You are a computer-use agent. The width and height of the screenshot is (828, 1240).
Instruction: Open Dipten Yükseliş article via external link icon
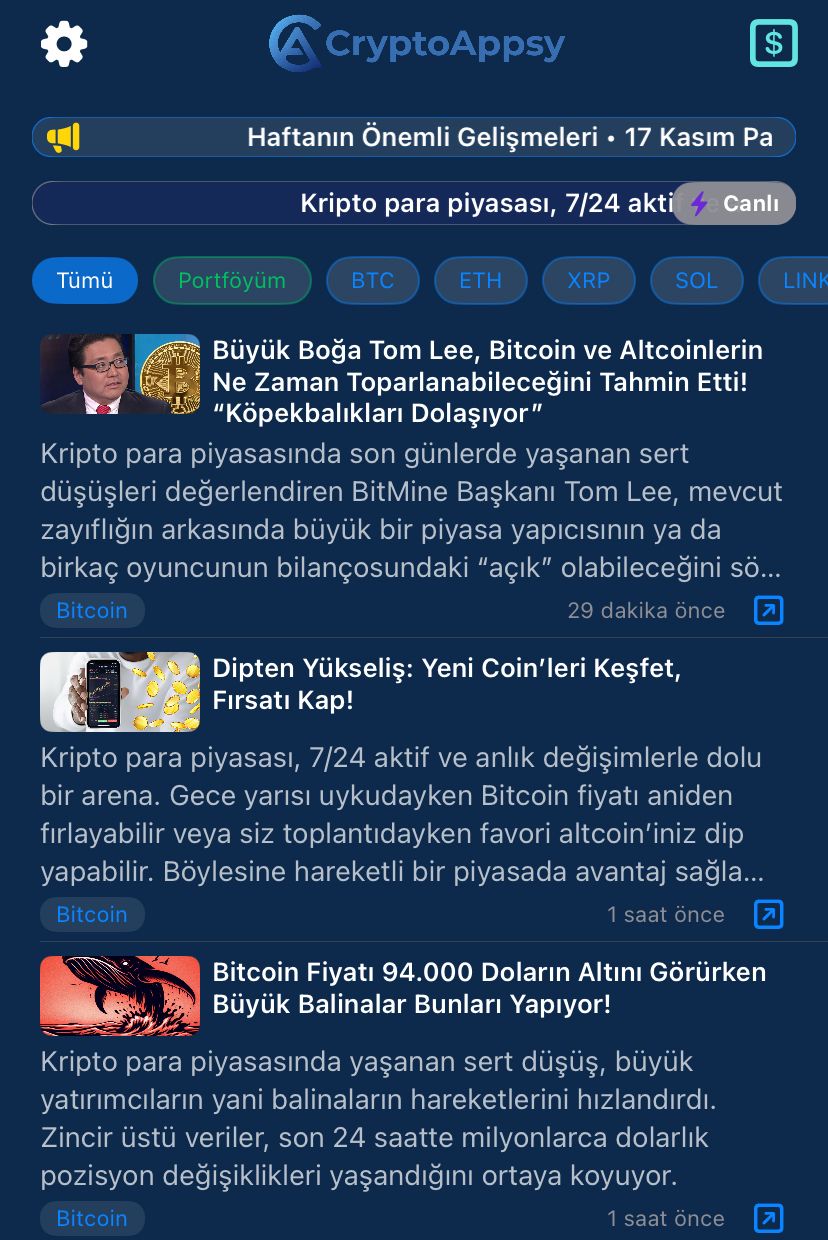coord(768,914)
